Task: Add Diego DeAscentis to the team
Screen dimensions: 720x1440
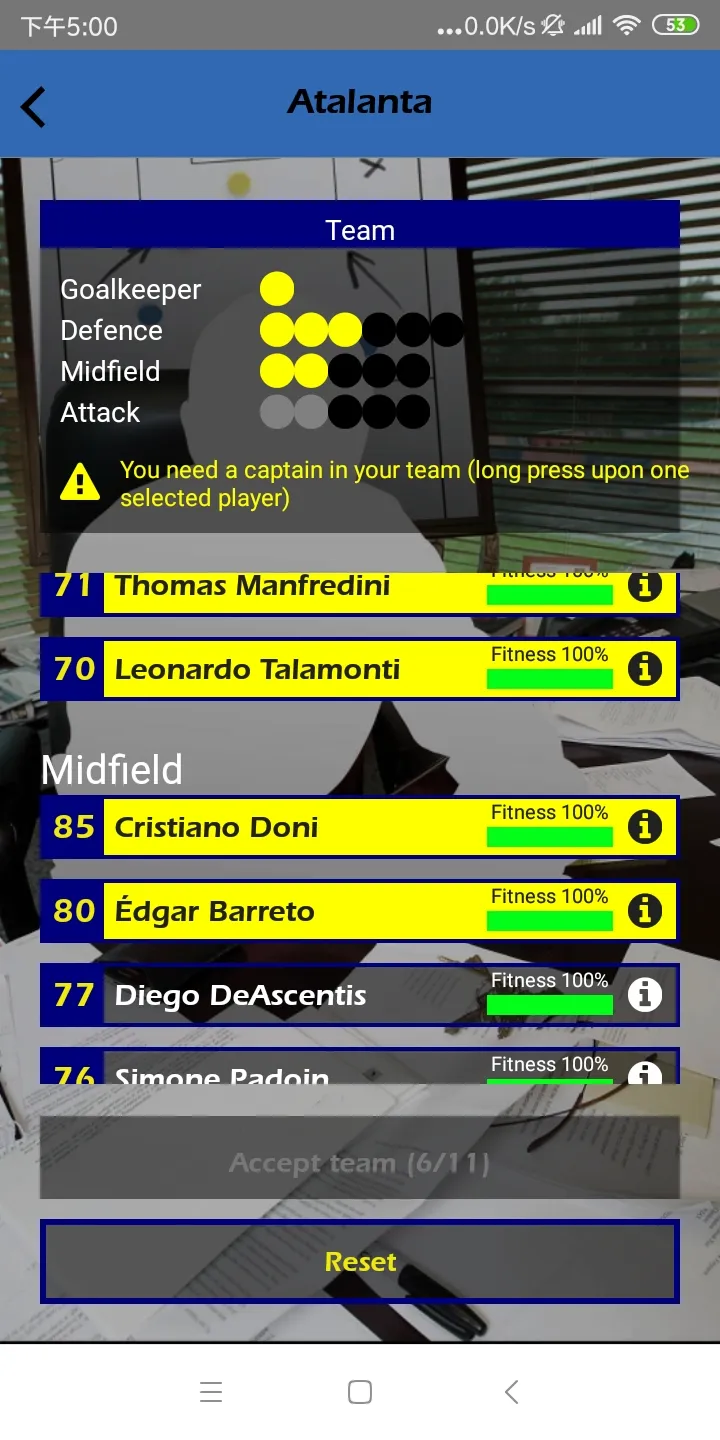Action: click(x=290, y=995)
